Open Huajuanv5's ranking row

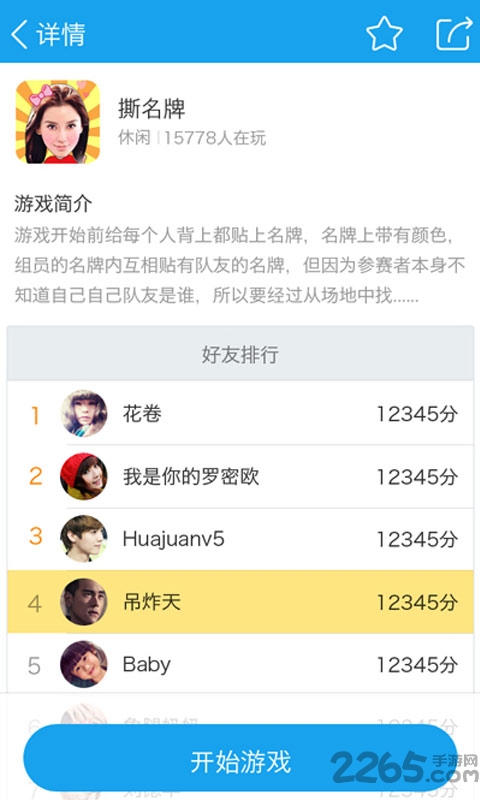pos(240,539)
